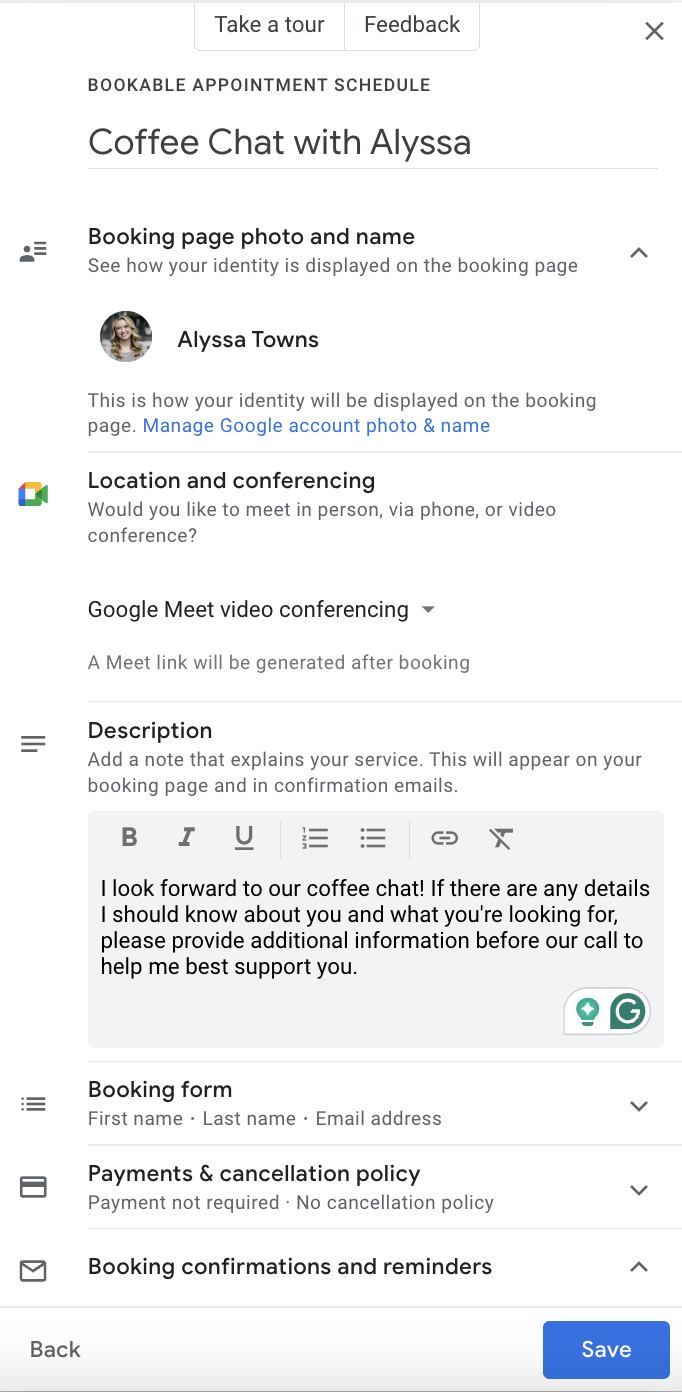Open the Feedback button
The width and height of the screenshot is (682, 1392).
click(412, 25)
